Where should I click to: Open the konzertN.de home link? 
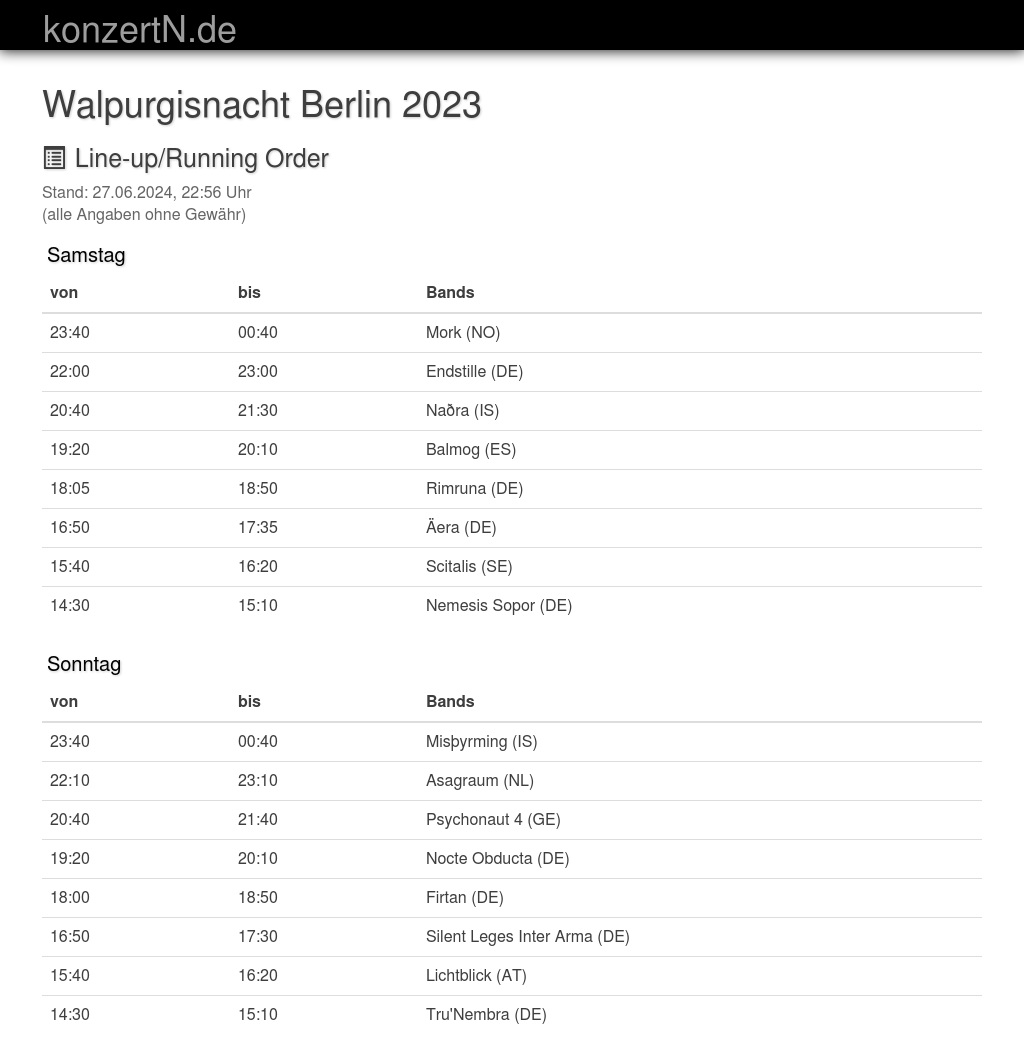click(140, 30)
